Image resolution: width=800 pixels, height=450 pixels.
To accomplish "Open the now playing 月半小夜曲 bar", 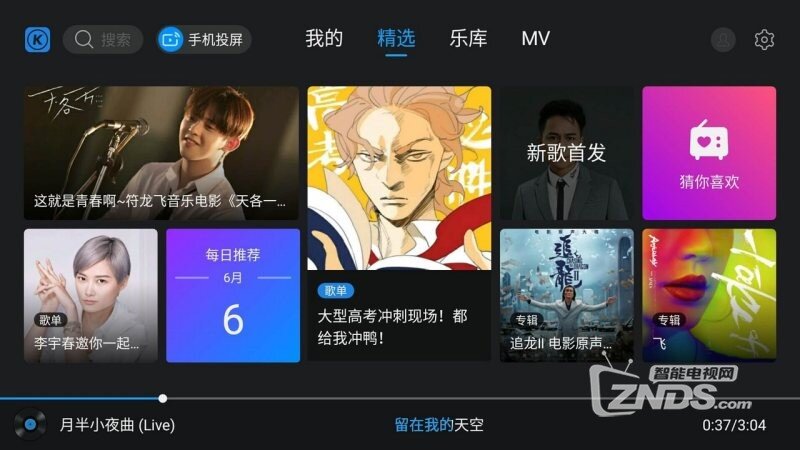I will pos(116,425).
